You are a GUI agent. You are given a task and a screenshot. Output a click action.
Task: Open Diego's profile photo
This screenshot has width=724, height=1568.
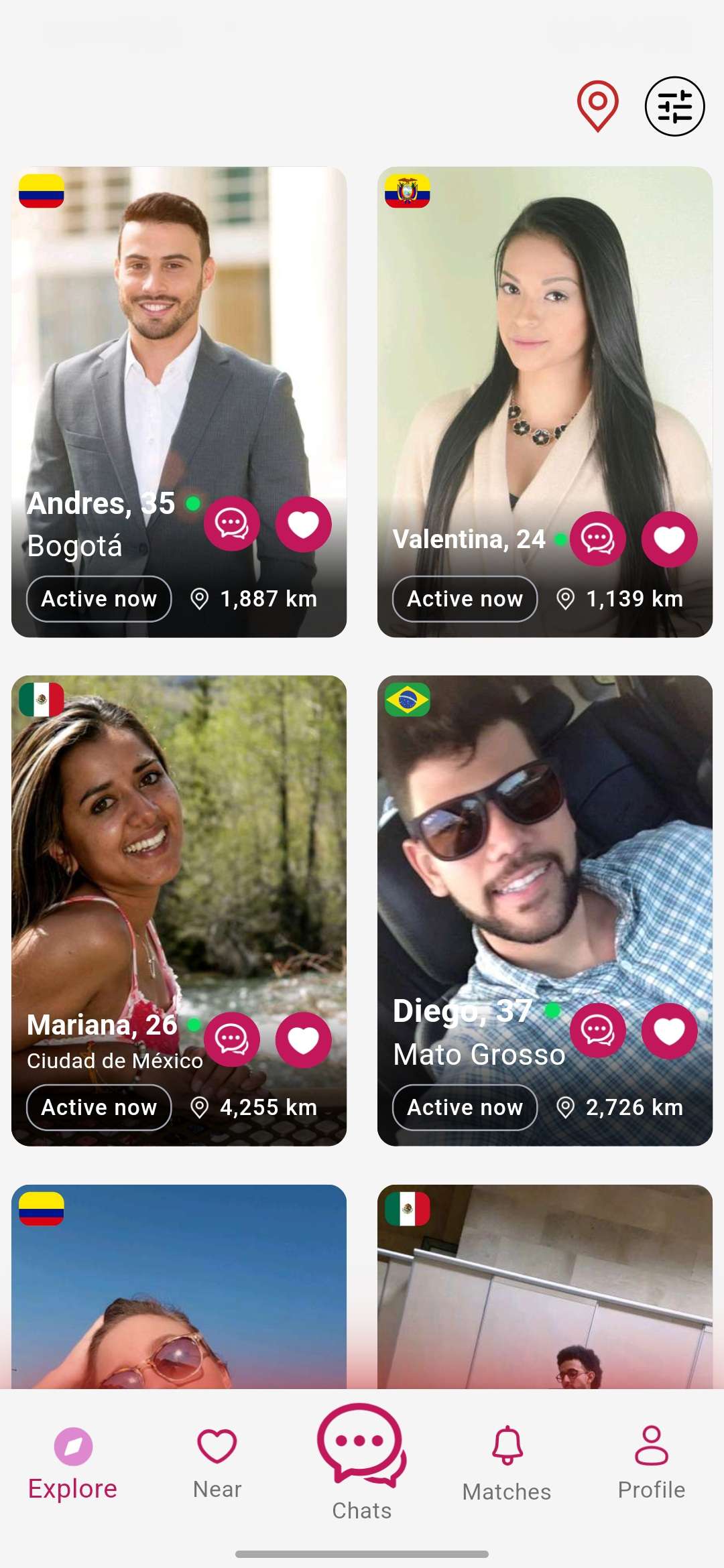pyautogui.click(x=544, y=838)
